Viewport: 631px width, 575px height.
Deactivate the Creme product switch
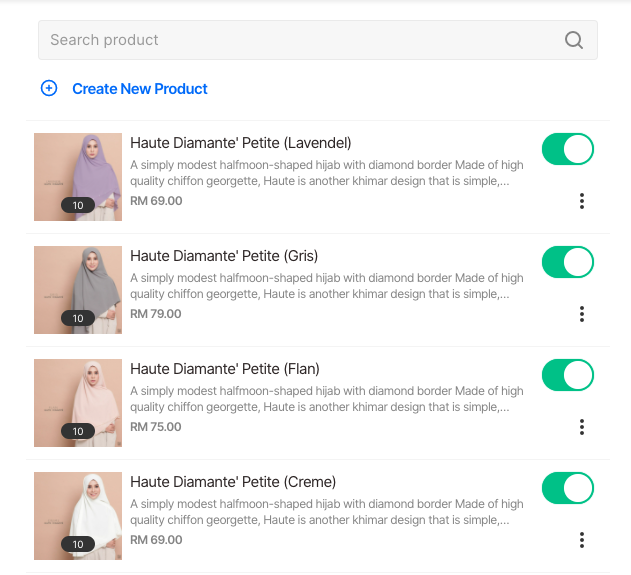point(567,489)
